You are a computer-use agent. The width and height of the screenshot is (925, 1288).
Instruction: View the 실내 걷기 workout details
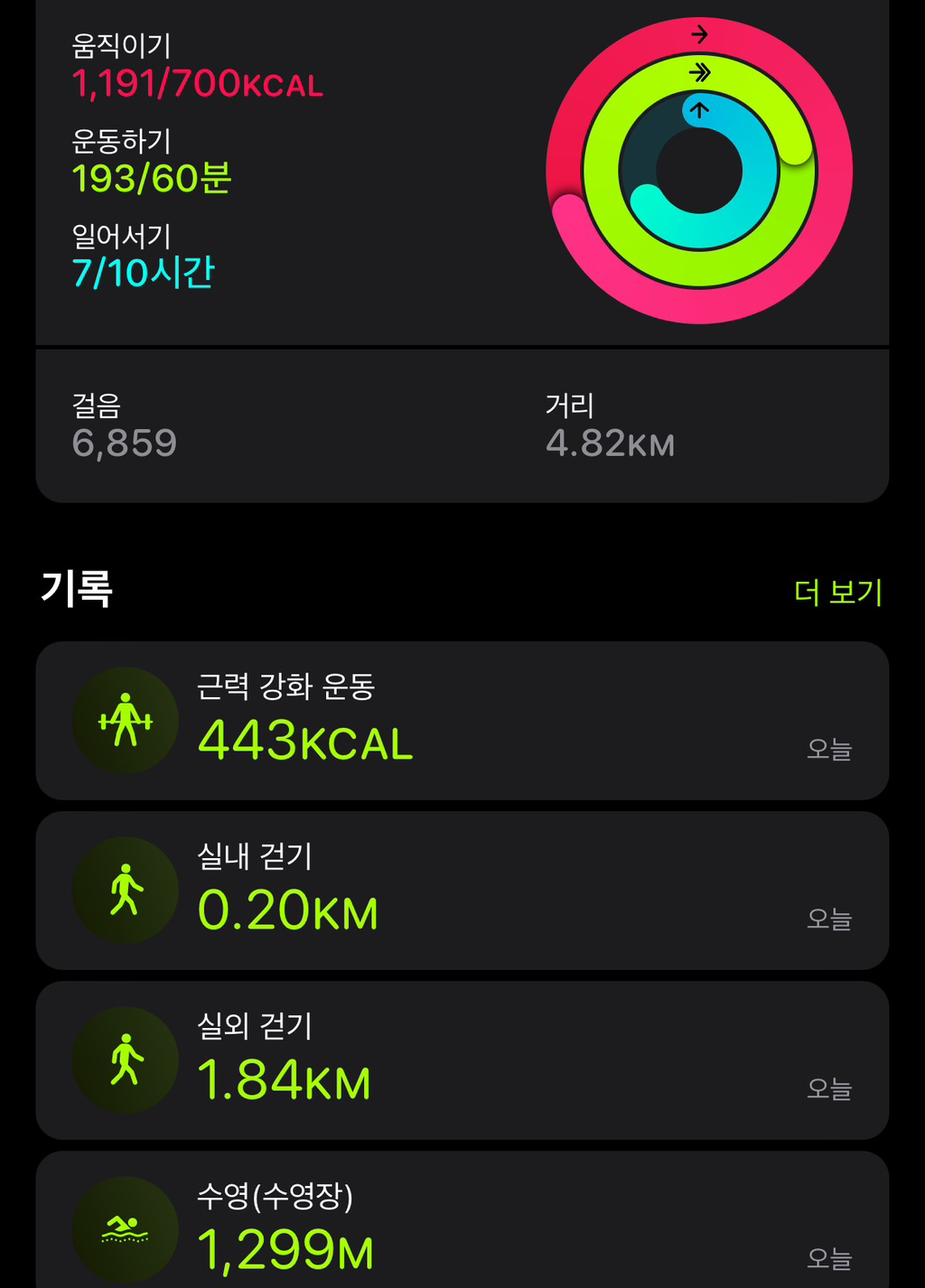pyautogui.click(x=461, y=891)
